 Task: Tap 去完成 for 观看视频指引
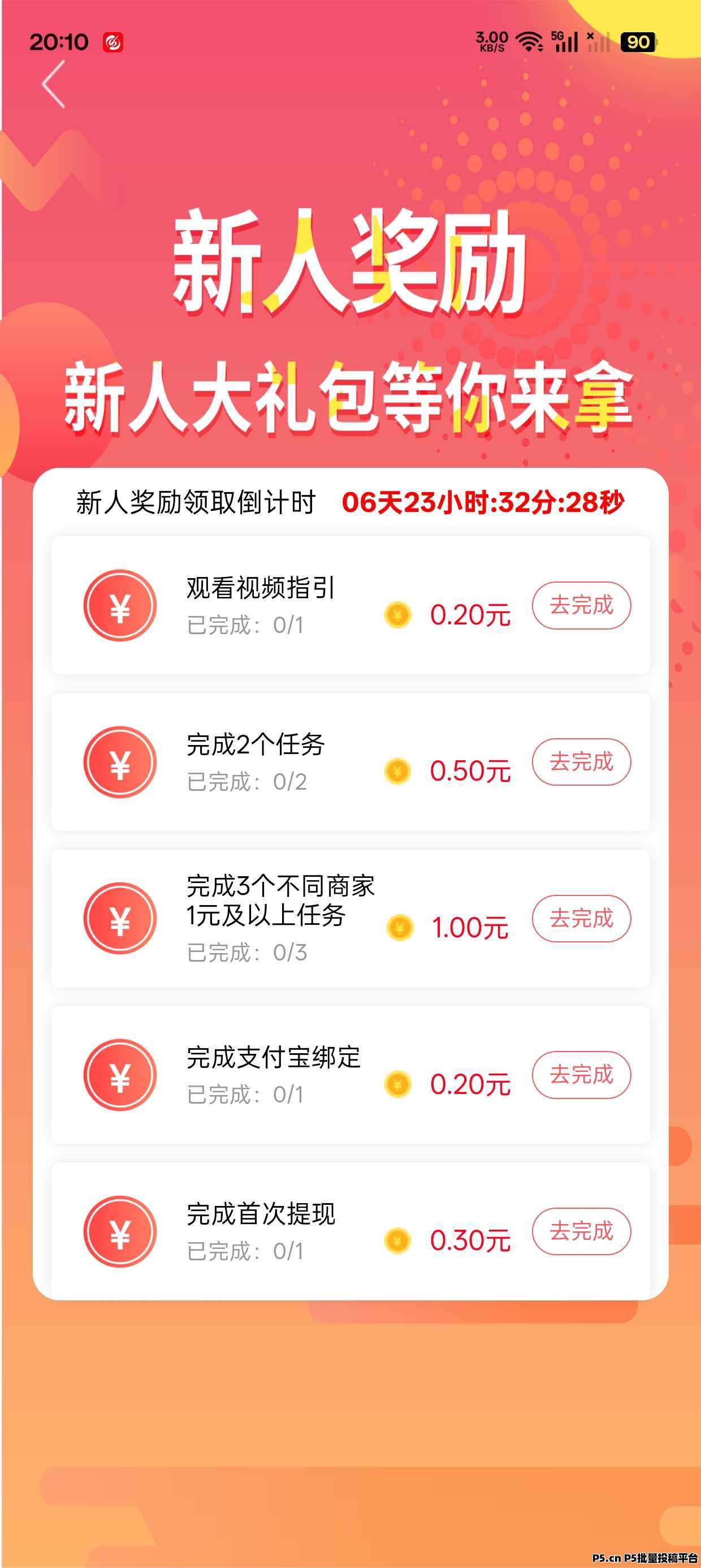[x=581, y=606]
